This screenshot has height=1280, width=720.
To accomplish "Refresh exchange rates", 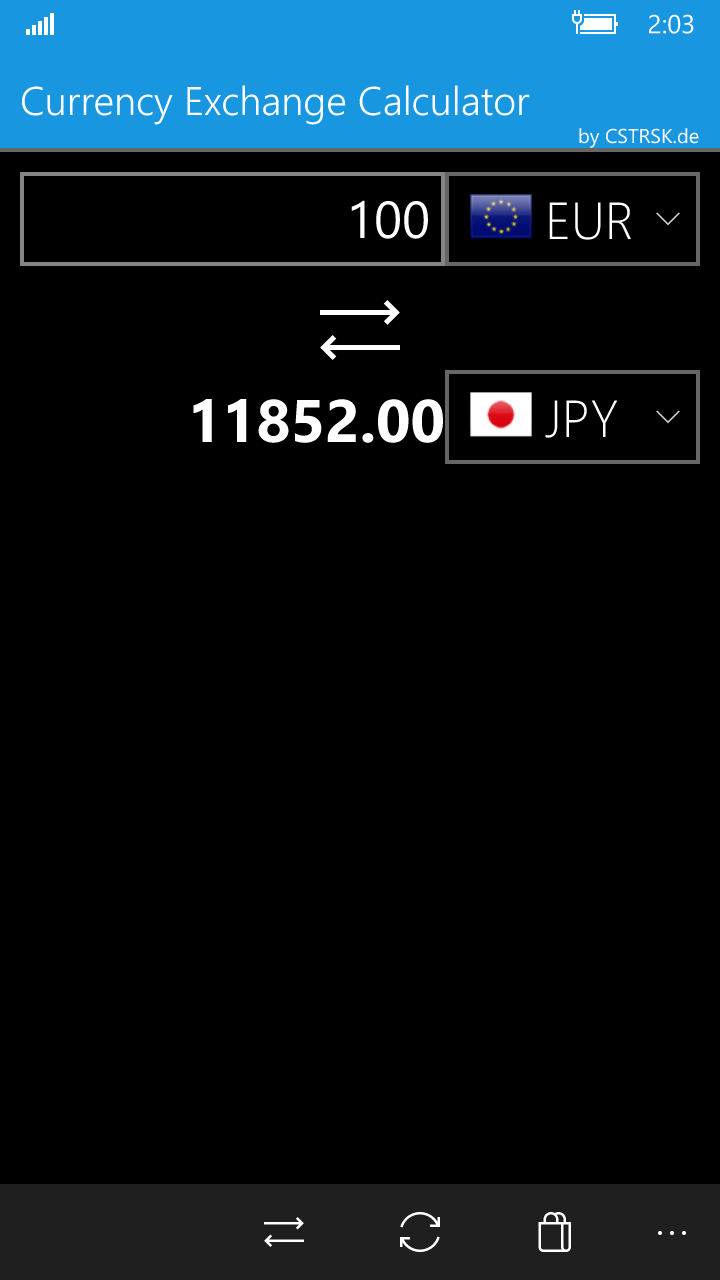I will pyautogui.click(x=420, y=1232).
